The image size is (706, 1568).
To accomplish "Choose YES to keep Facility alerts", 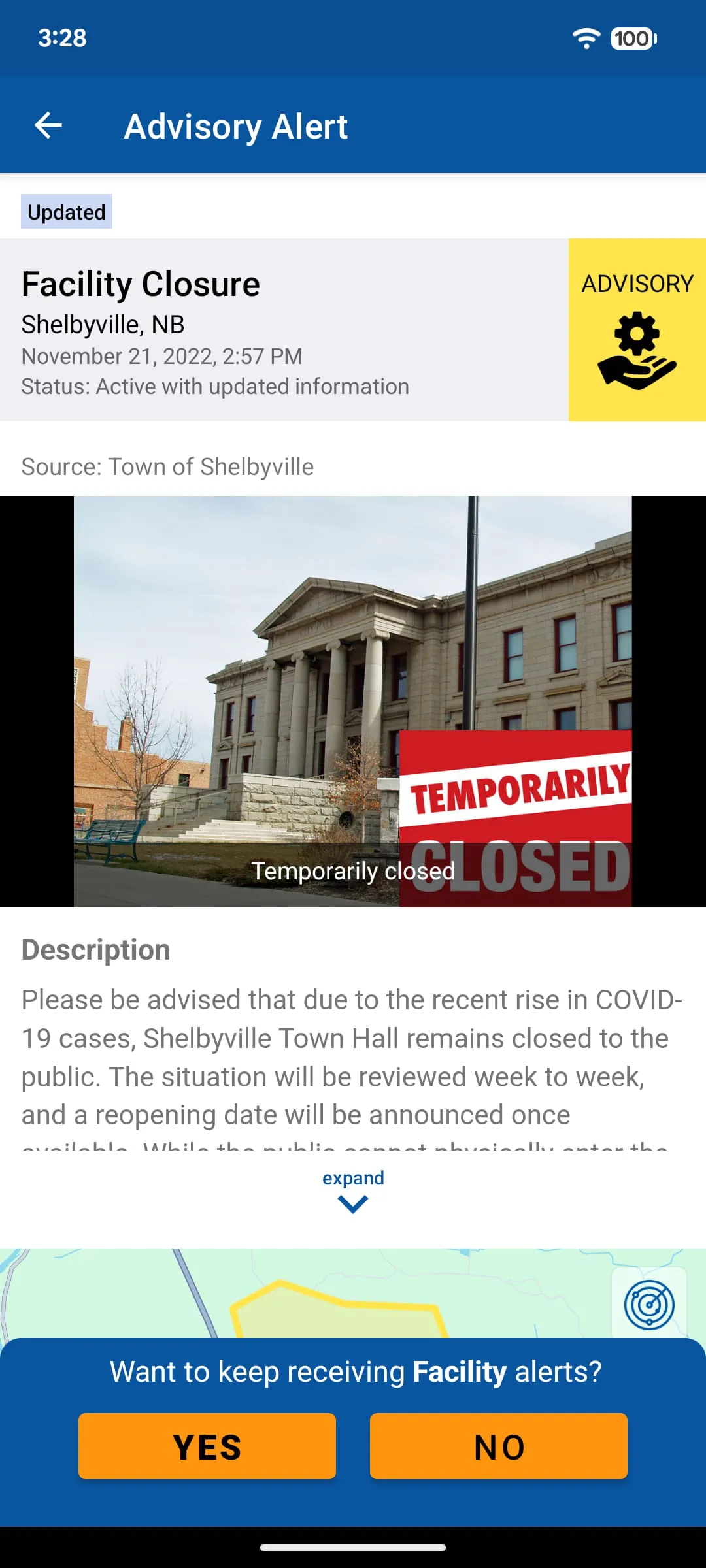I will tap(207, 1446).
